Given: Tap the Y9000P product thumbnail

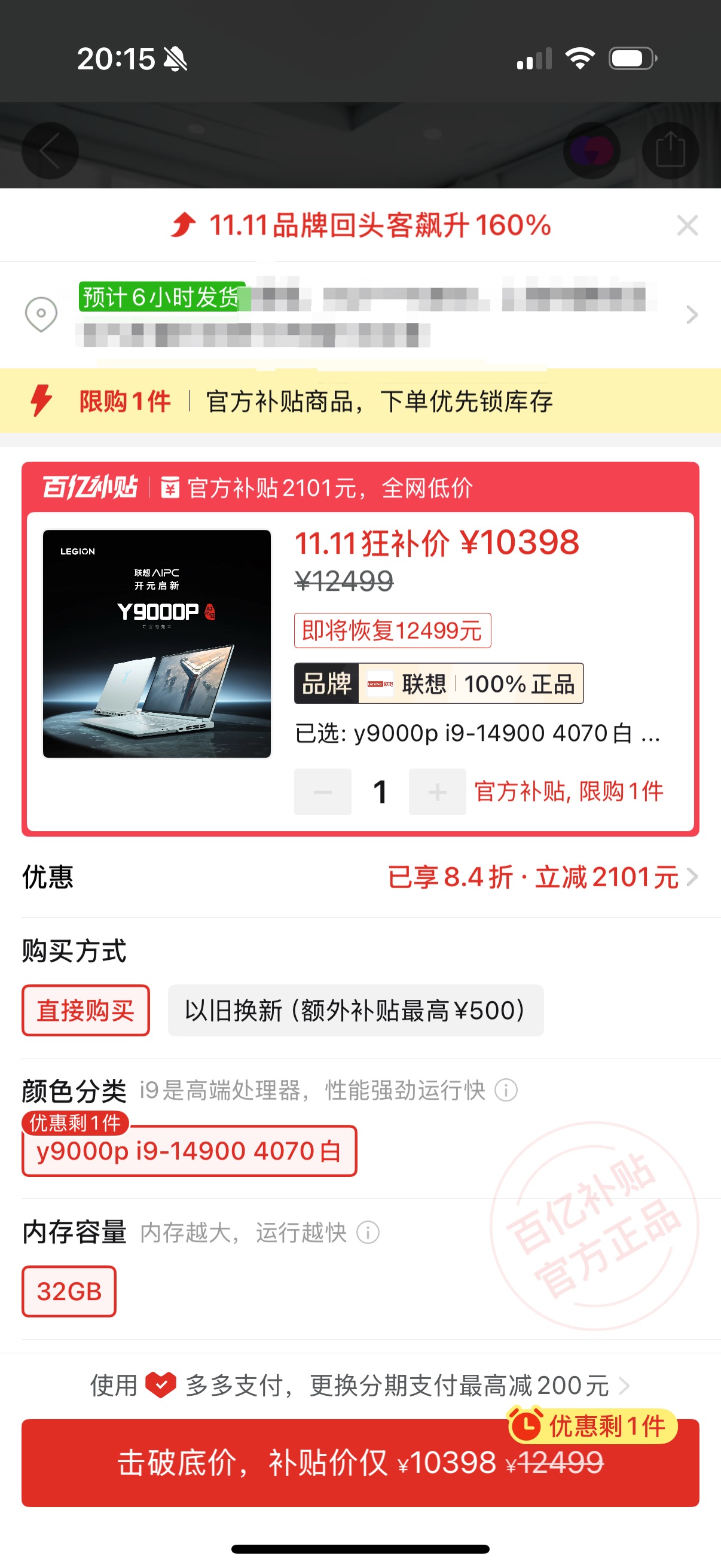Looking at the screenshot, I should coord(157,643).
